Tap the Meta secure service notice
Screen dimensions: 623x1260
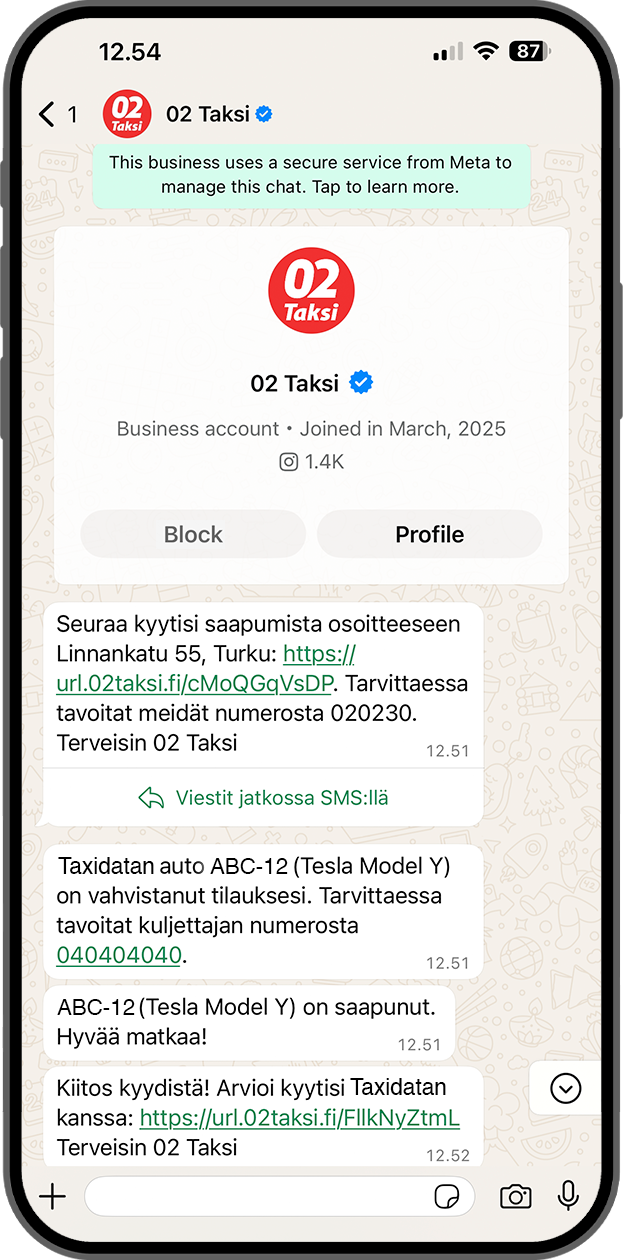pyautogui.click(x=310, y=174)
